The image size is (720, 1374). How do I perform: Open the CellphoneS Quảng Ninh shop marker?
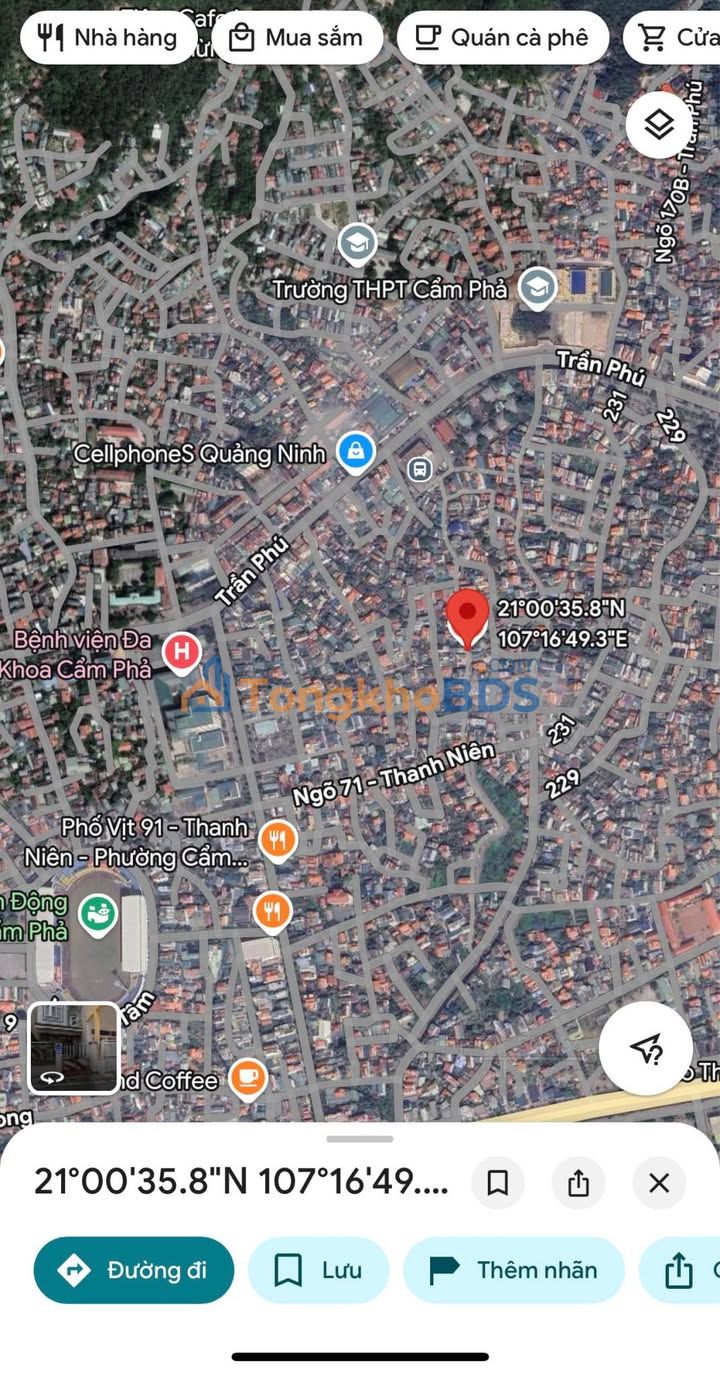point(355,452)
